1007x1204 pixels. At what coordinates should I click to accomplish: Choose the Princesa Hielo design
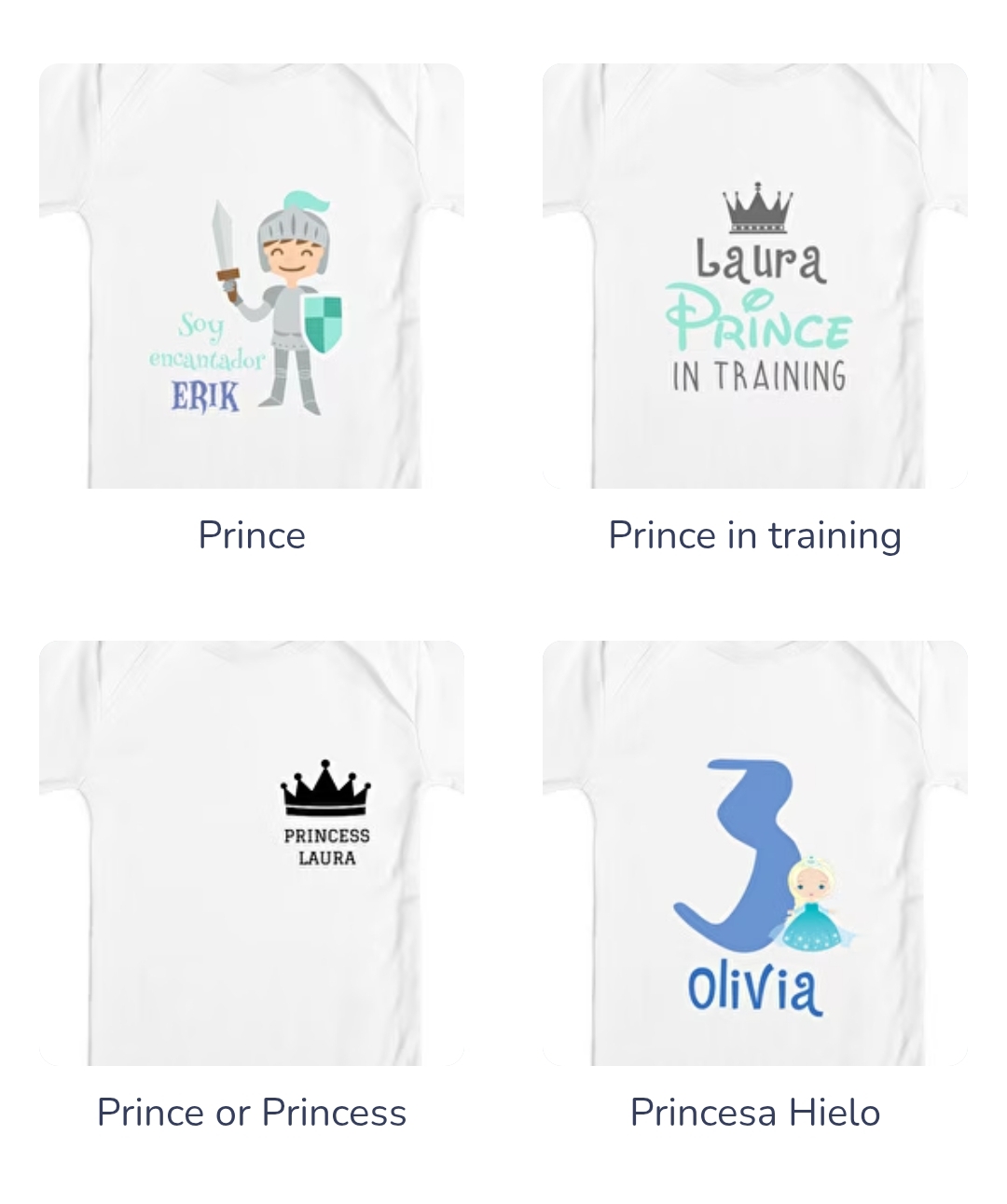click(755, 852)
